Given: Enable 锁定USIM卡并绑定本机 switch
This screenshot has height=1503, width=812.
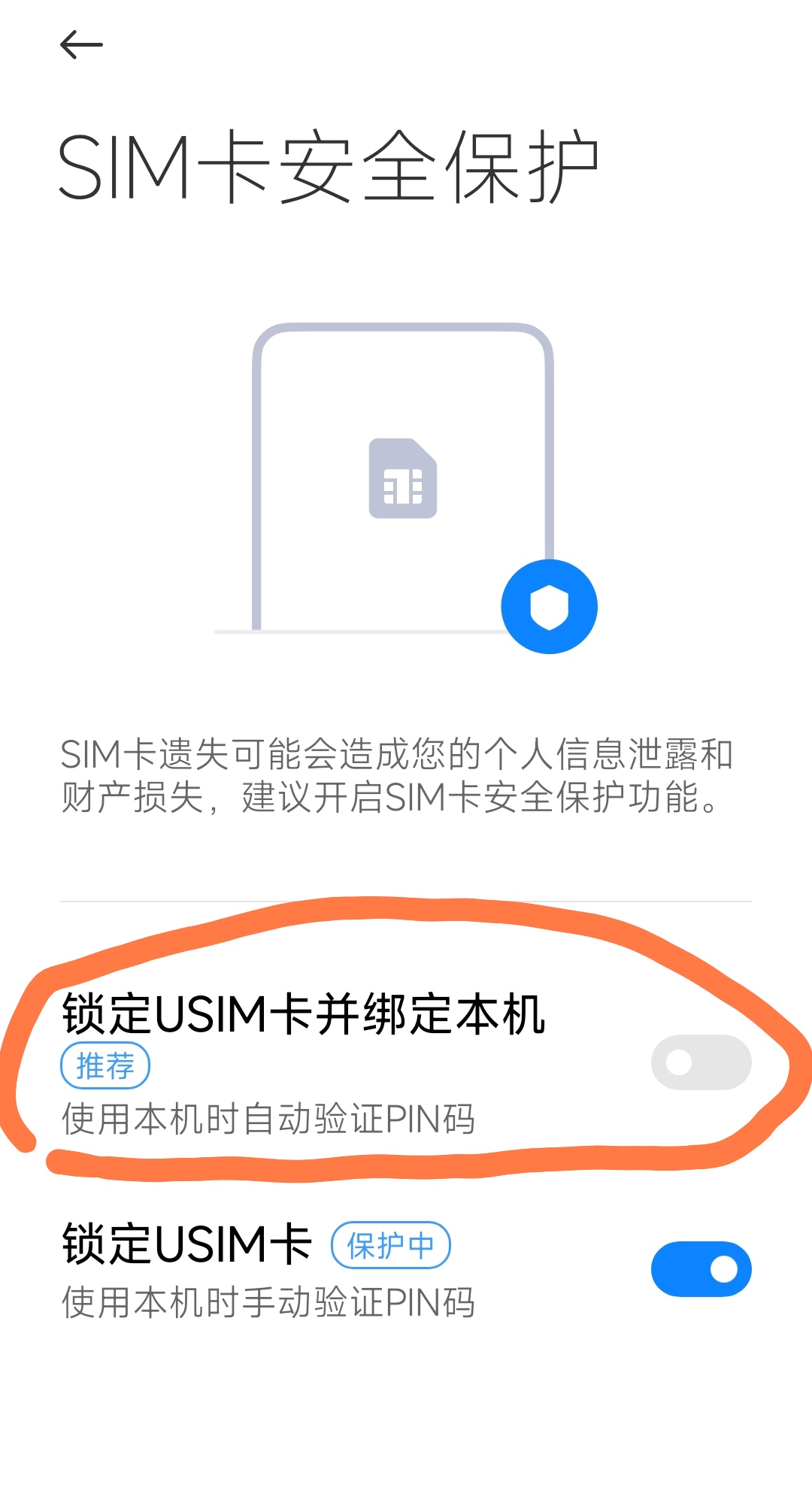Looking at the screenshot, I should (x=701, y=1062).
